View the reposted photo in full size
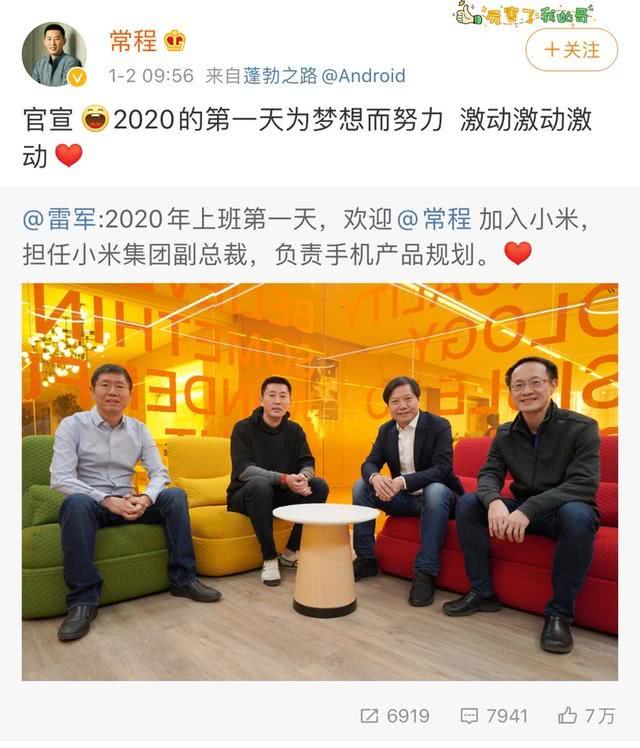 coord(320,482)
